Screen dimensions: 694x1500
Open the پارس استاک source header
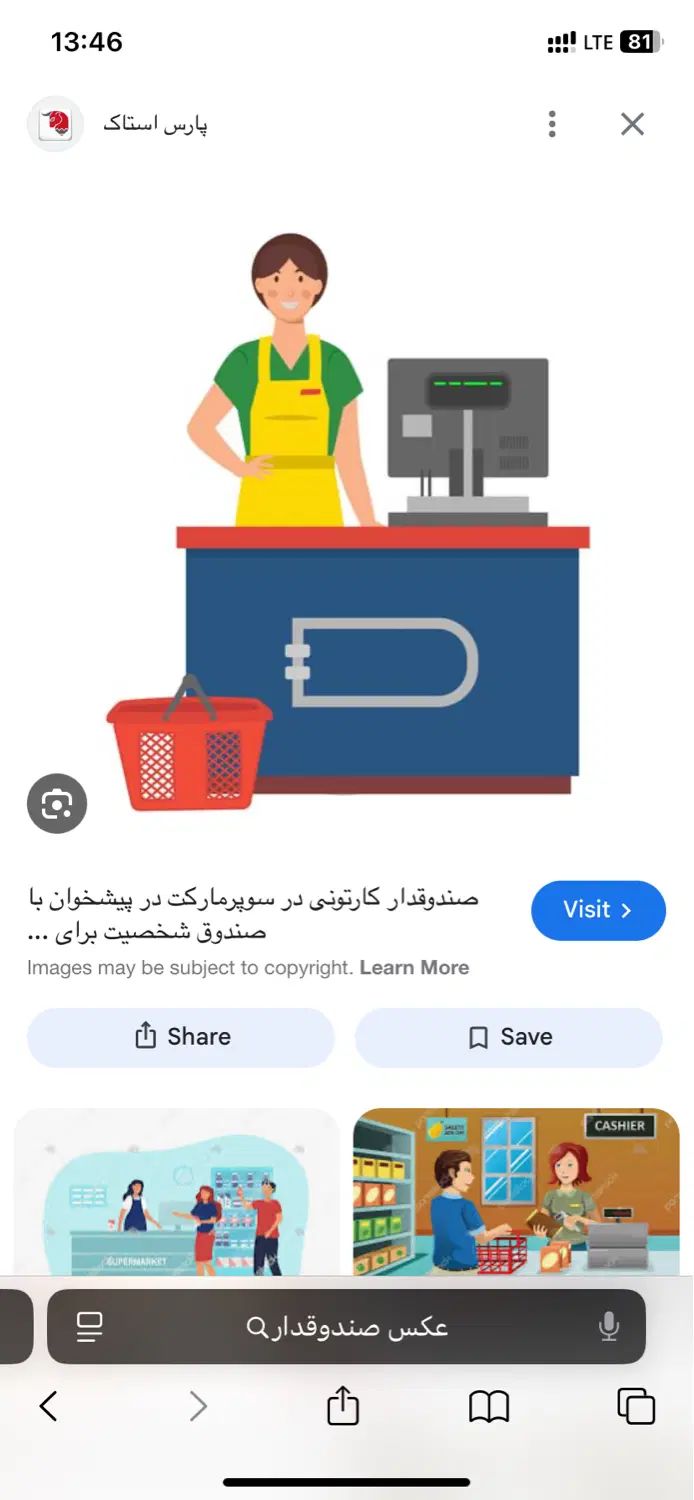155,124
